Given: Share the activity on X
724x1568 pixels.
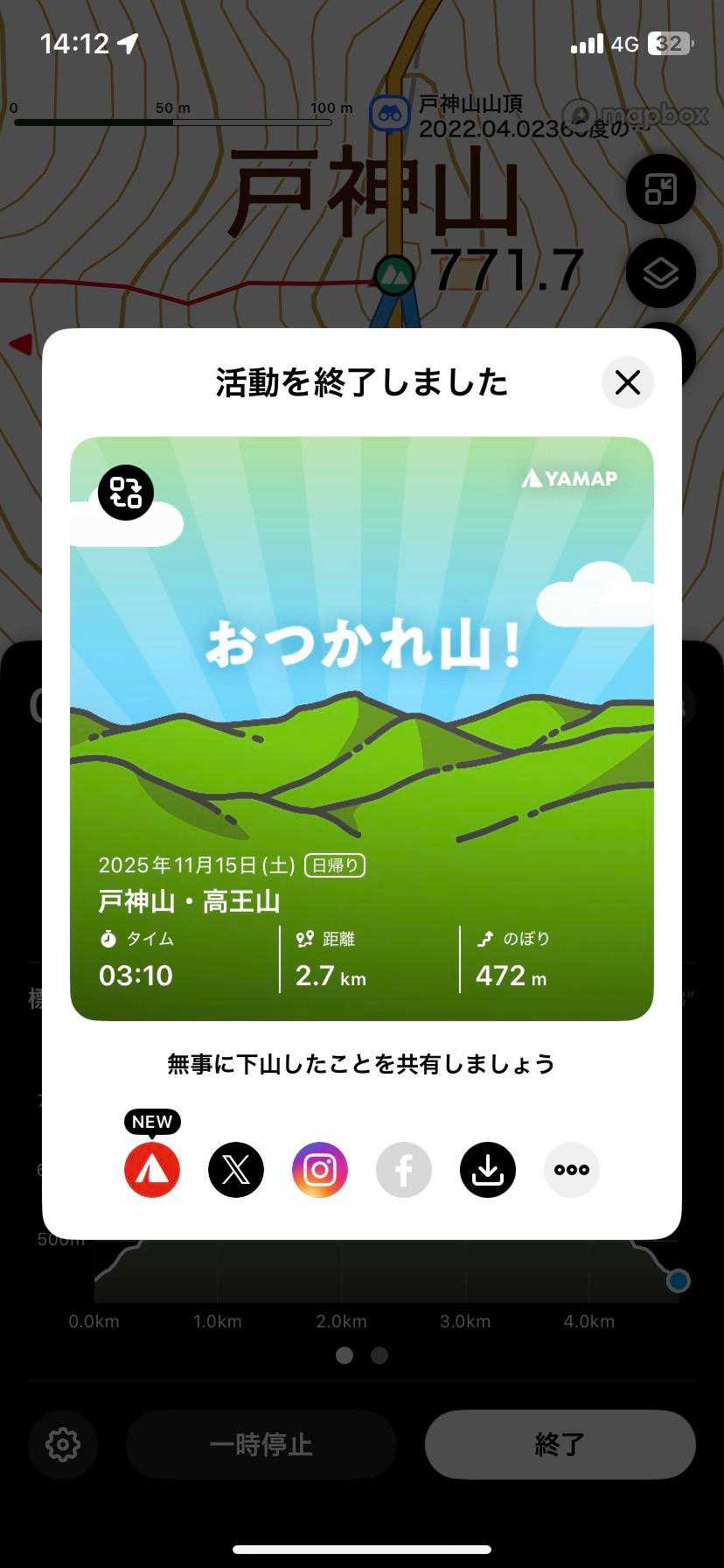Looking at the screenshot, I should [236, 1169].
